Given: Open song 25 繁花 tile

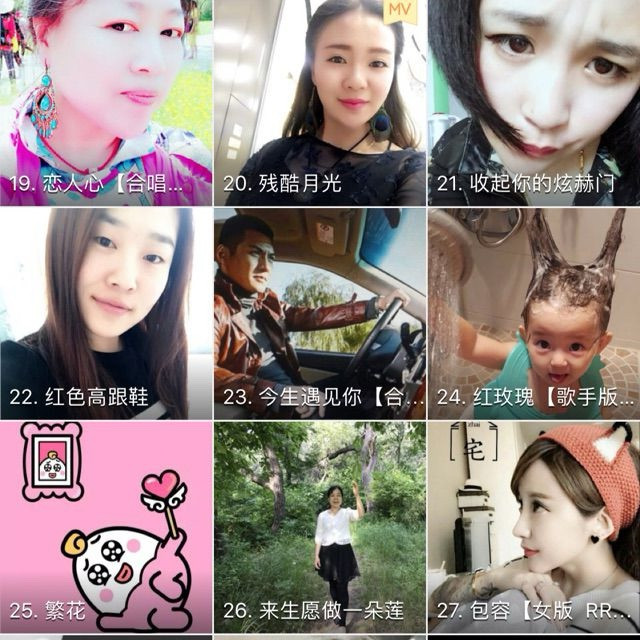Looking at the screenshot, I should tap(106, 527).
